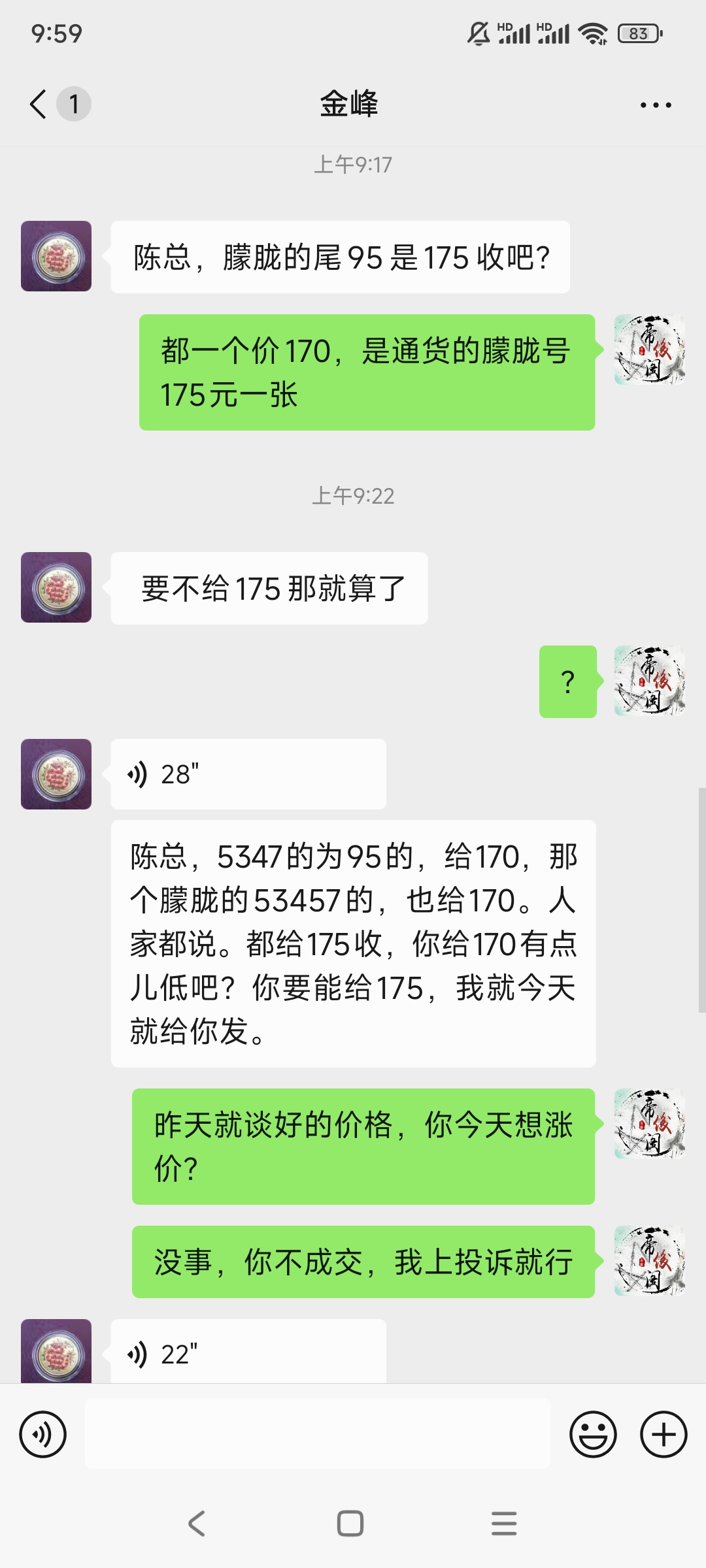
Task: Focus the message text field
Action: 318,1435
